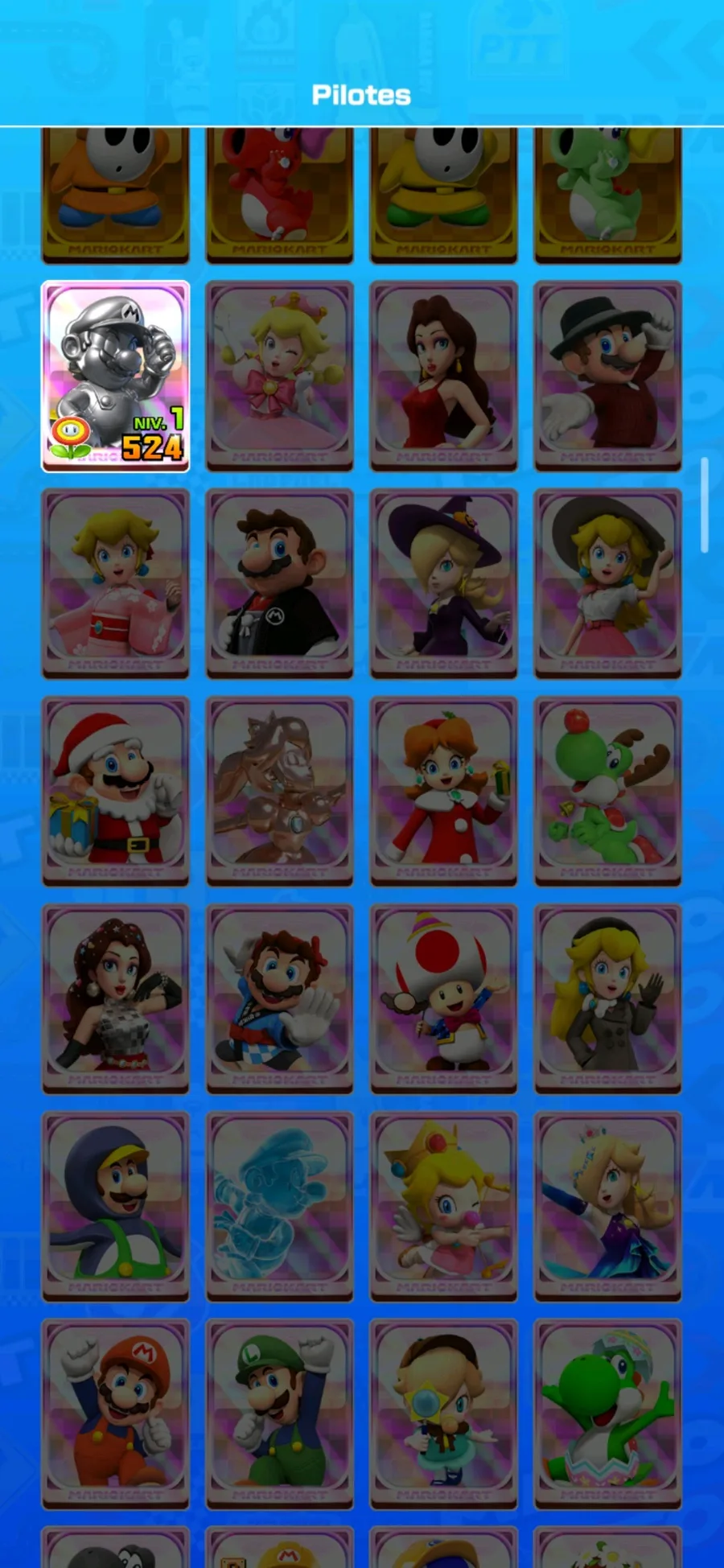
Task: Pick the party-hat Toad driver card
Action: point(443,998)
